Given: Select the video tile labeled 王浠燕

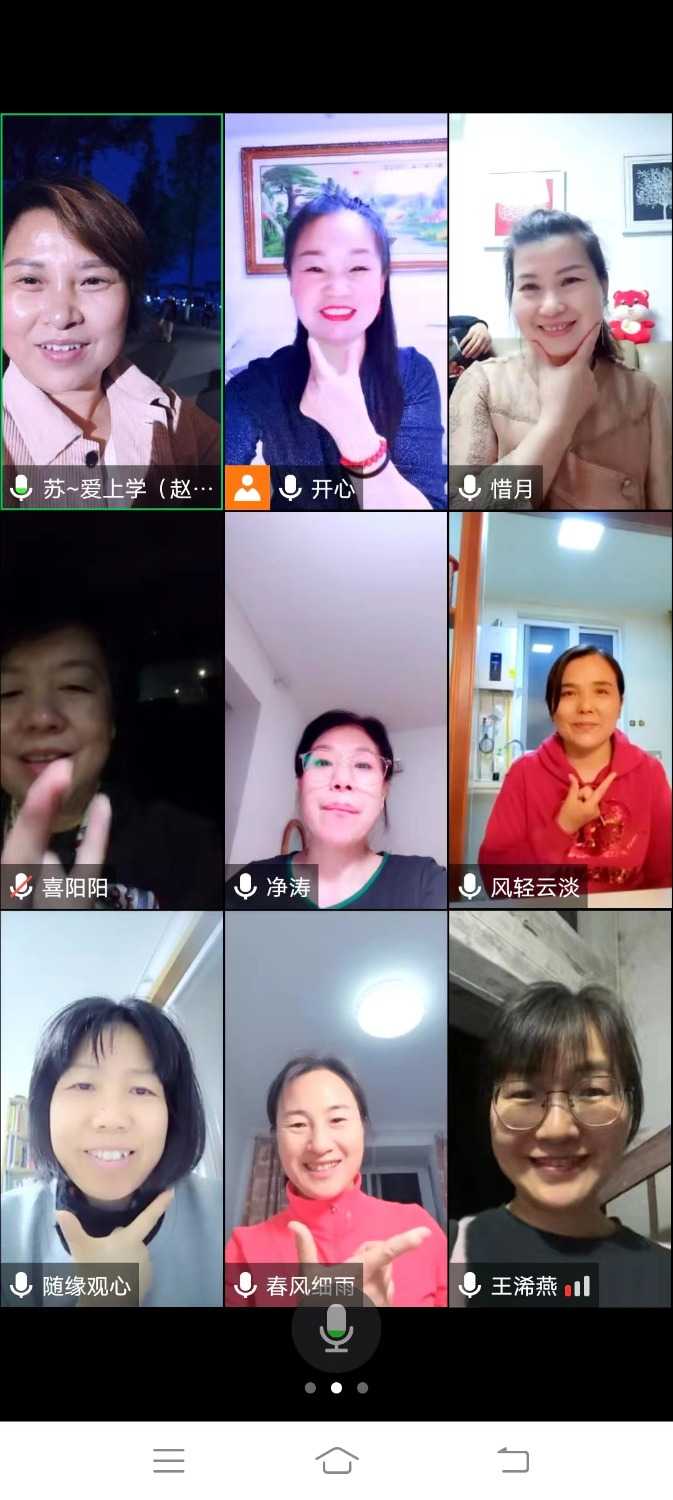Looking at the screenshot, I should 560,1108.
